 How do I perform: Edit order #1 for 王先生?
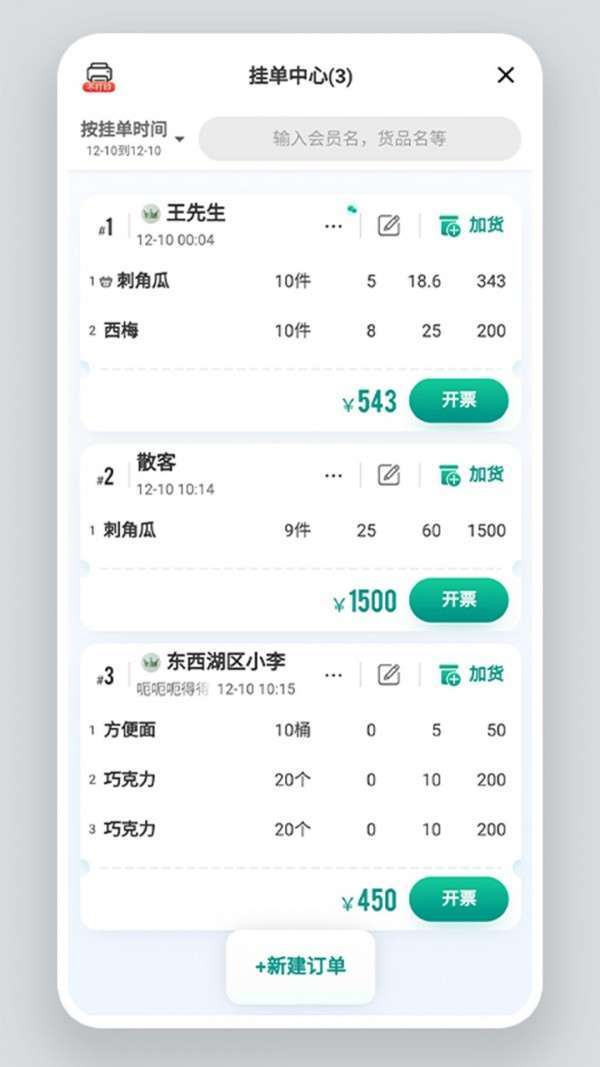coord(388,226)
